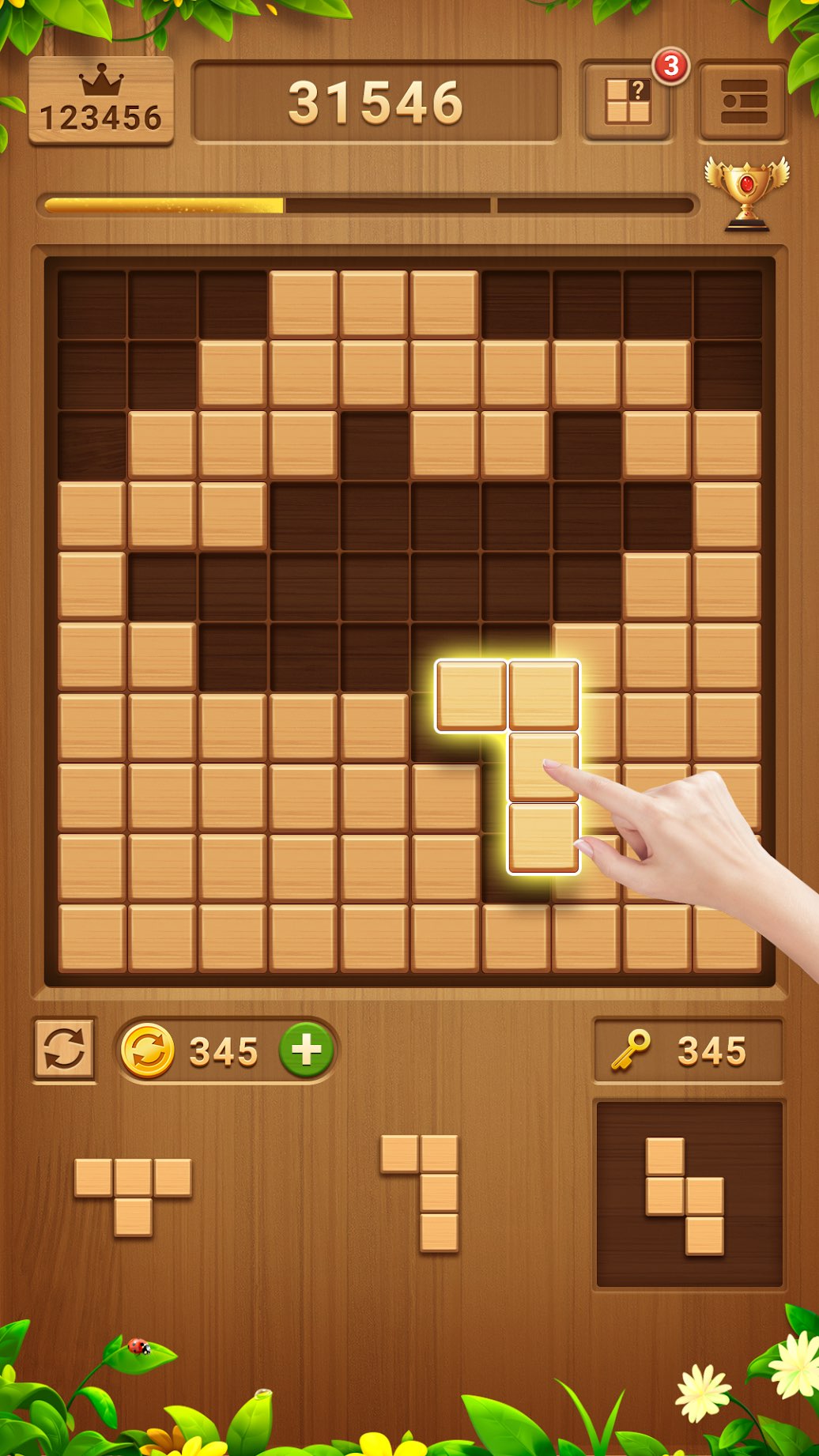Viewport: 819px width, 1456px height.
Task: Add more coins with the green plus
Action: [x=307, y=1050]
